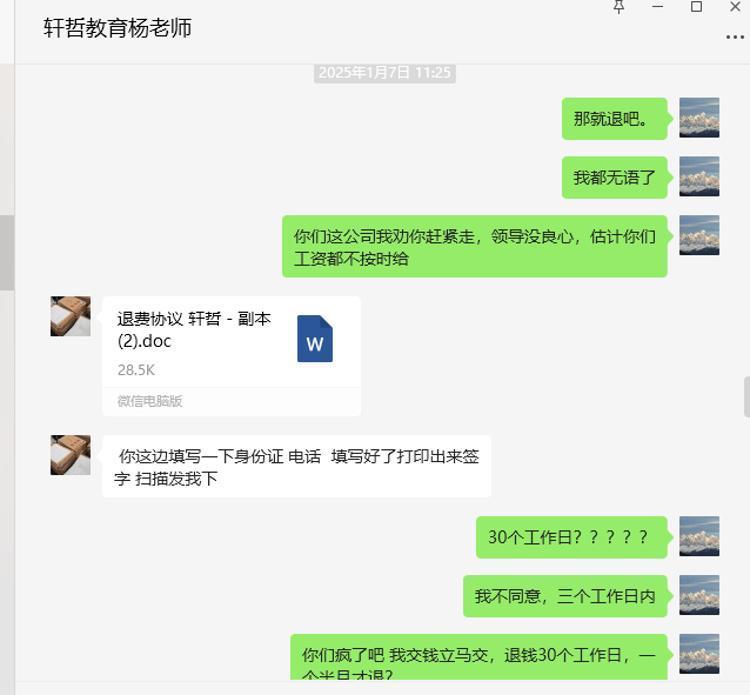Pin the chat window on top
This screenshot has width=750, height=695.
click(x=619, y=7)
